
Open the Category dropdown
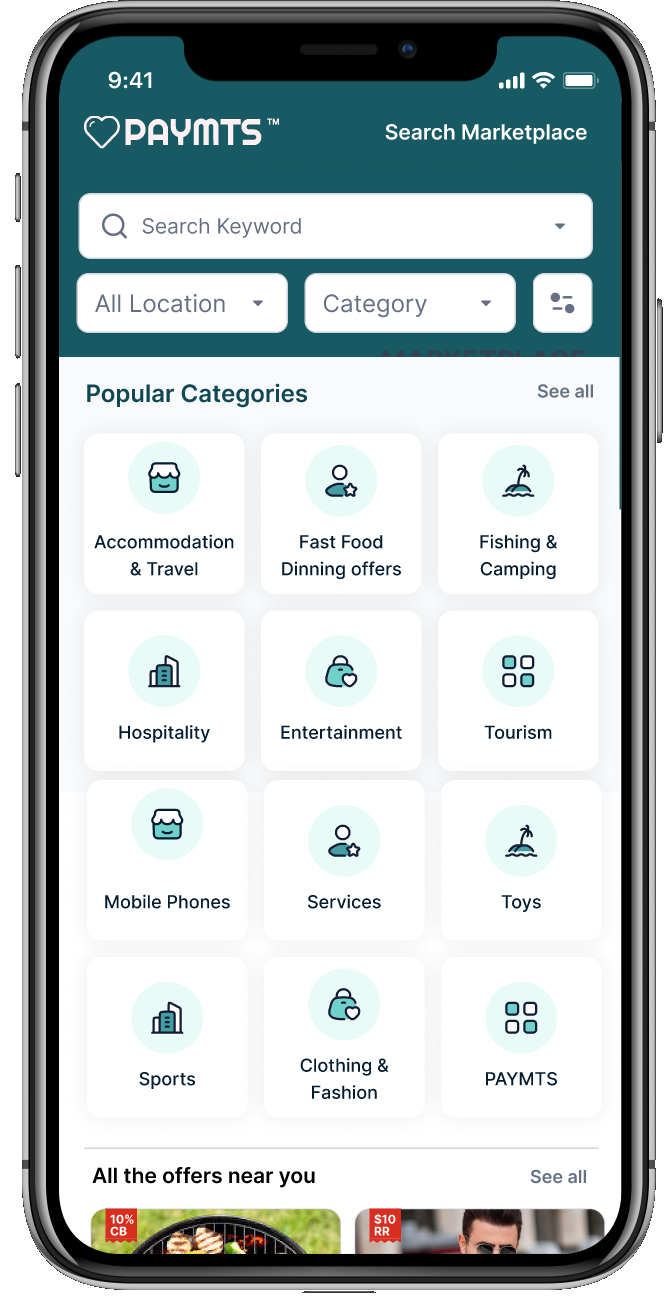(410, 303)
